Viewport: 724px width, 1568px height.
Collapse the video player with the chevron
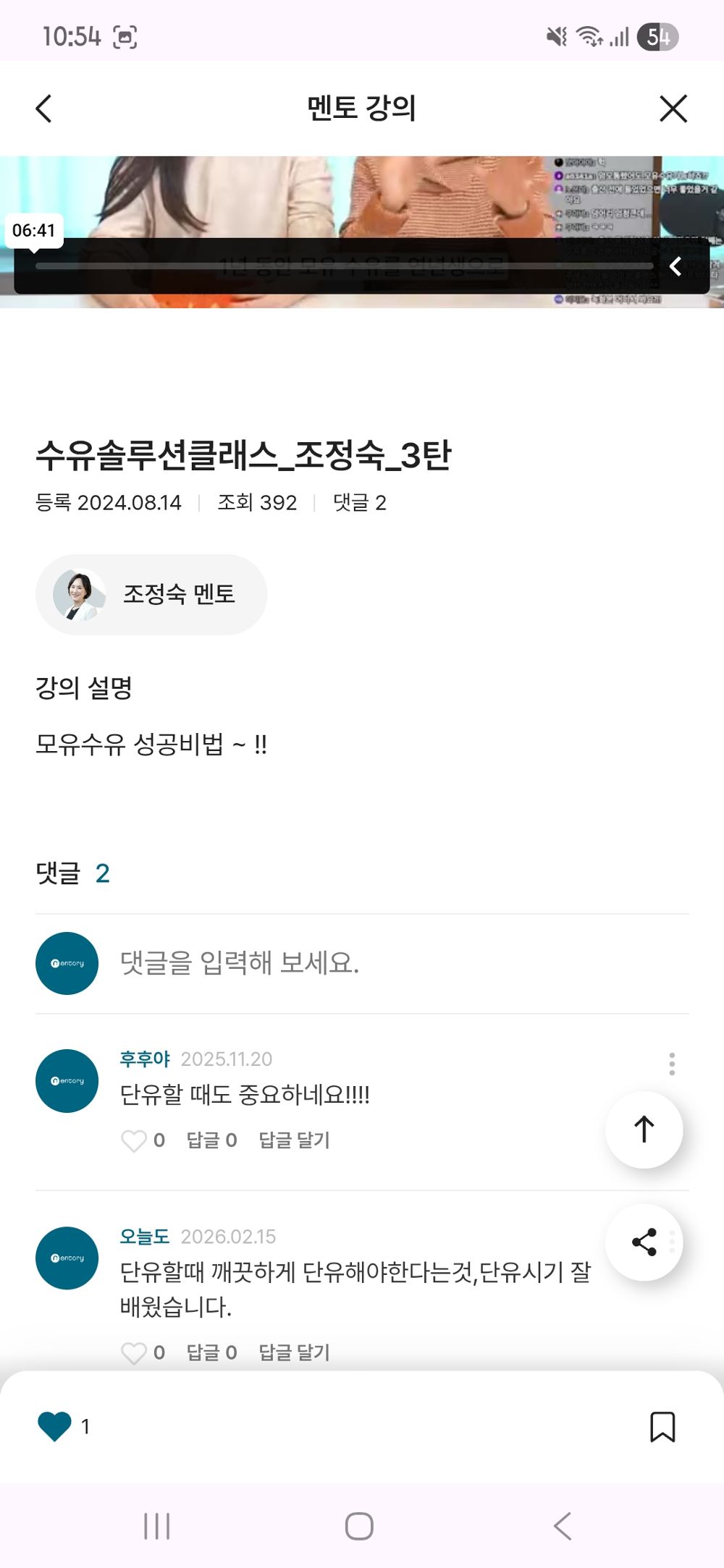click(x=676, y=266)
